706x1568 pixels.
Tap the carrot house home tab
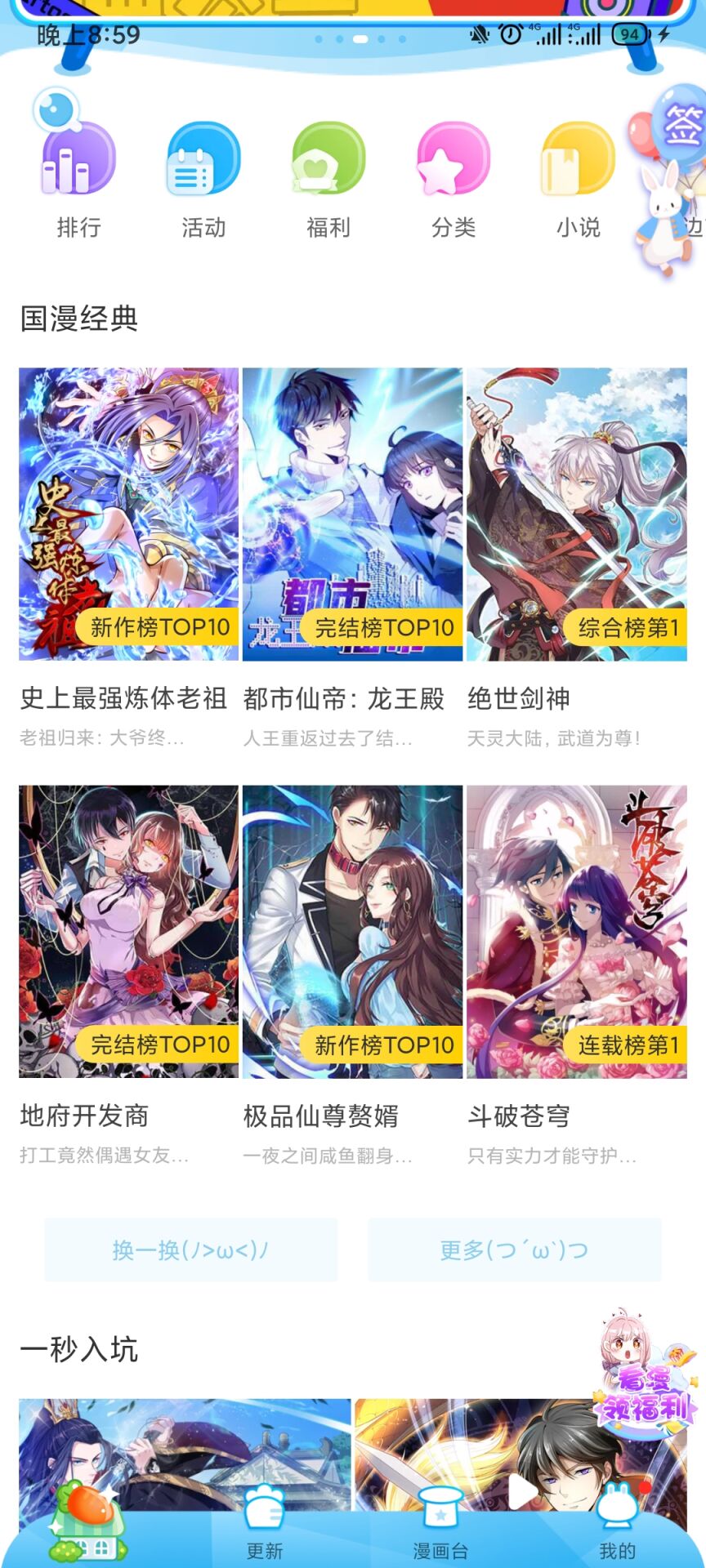[87, 1522]
